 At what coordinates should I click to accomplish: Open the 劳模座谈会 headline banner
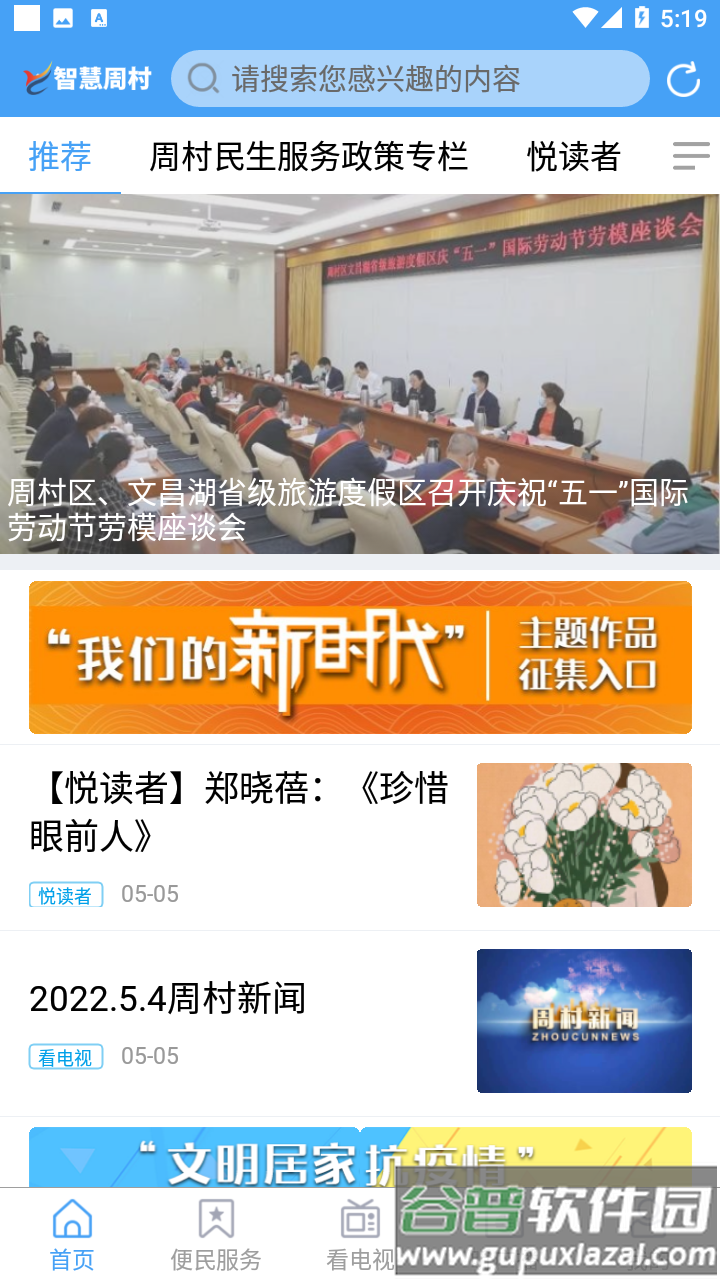pyautogui.click(x=360, y=374)
